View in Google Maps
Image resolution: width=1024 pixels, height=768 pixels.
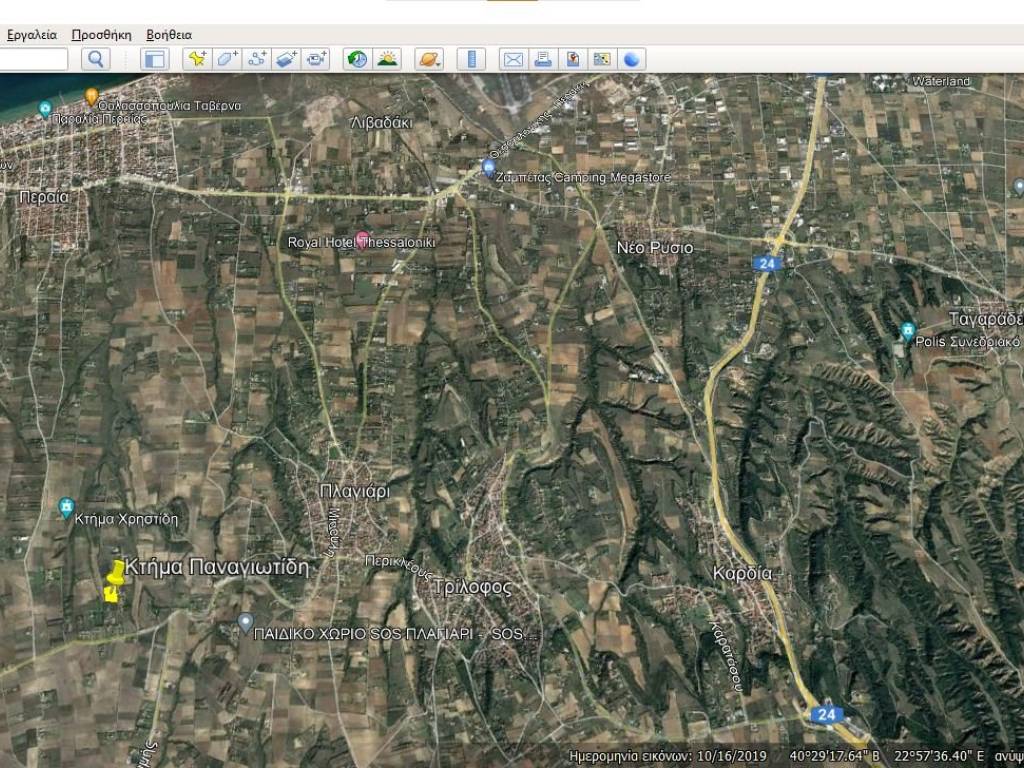pyautogui.click(x=602, y=59)
